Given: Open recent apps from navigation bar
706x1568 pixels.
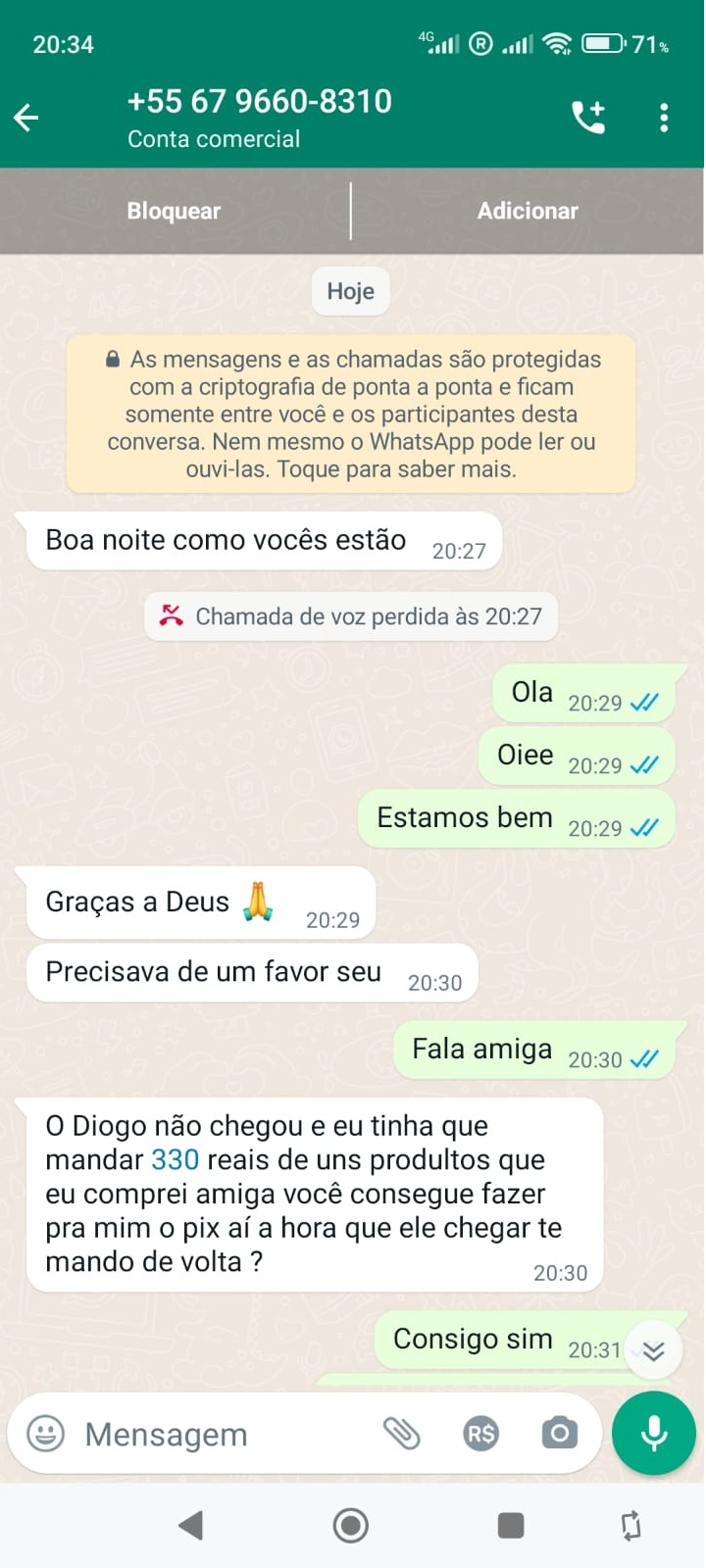Looking at the screenshot, I should pyautogui.click(x=511, y=1525).
